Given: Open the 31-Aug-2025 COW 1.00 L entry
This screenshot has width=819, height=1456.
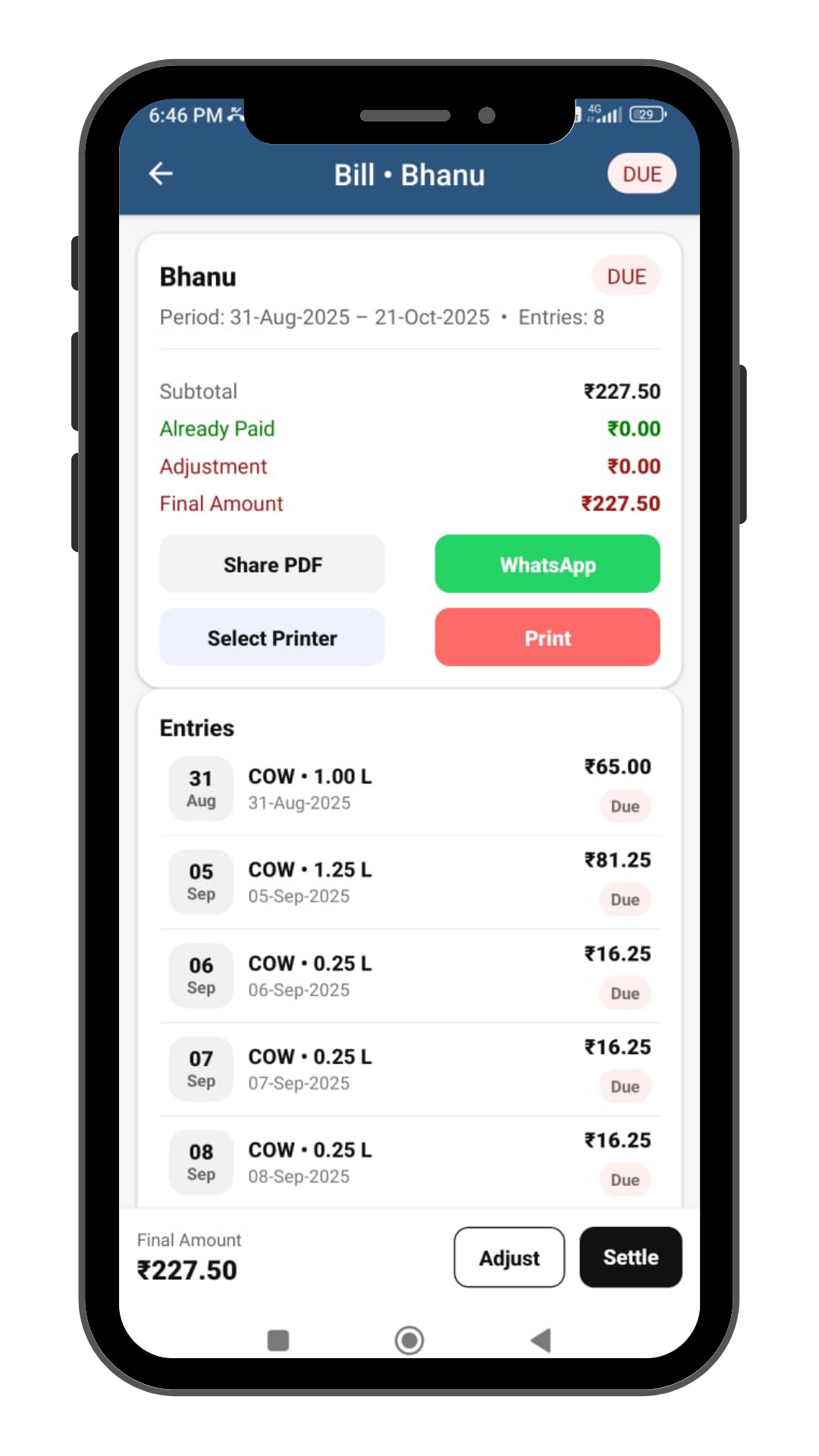Looking at the screenshot, I should (x=409, y=789).
